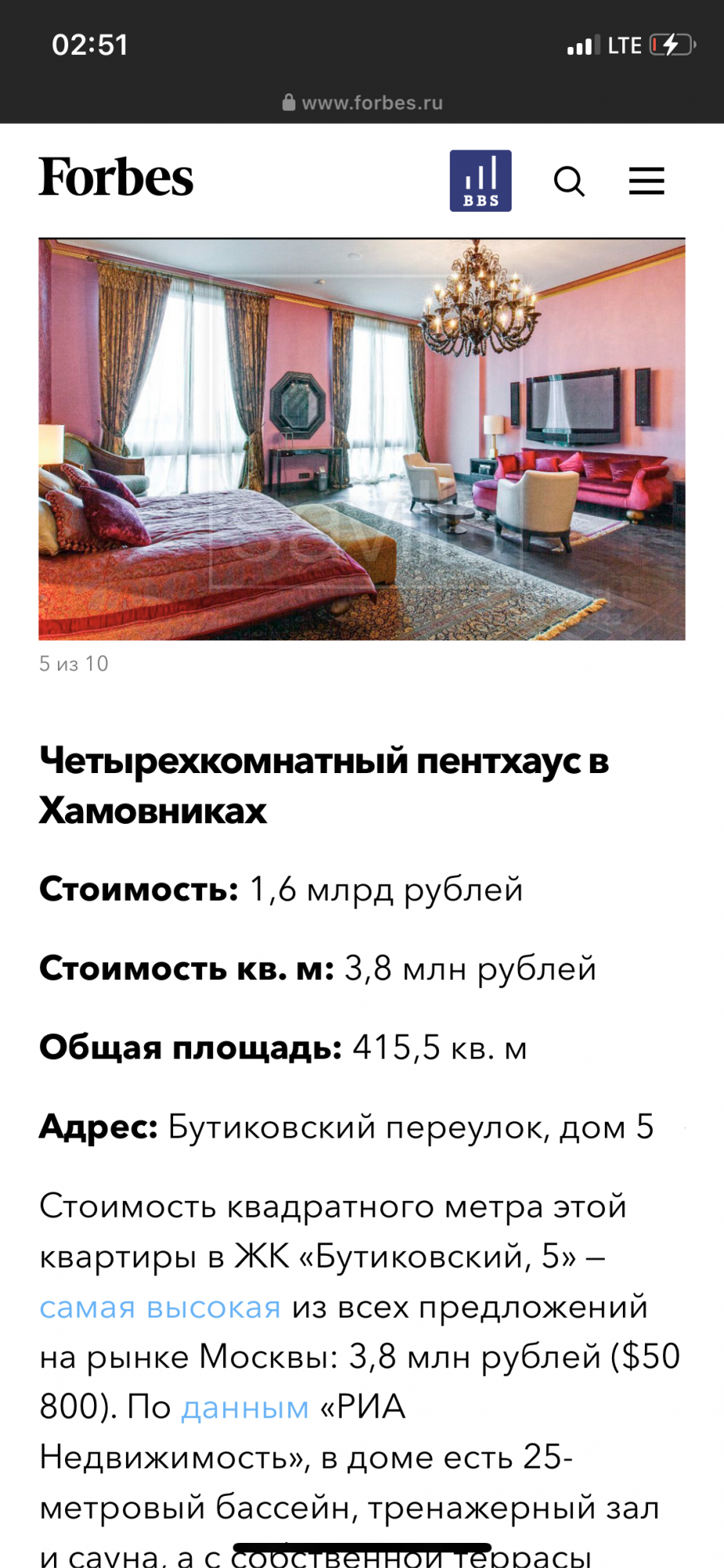Tap the www.forbes.ru address bar
The image size is (724, 1568).
362,103
